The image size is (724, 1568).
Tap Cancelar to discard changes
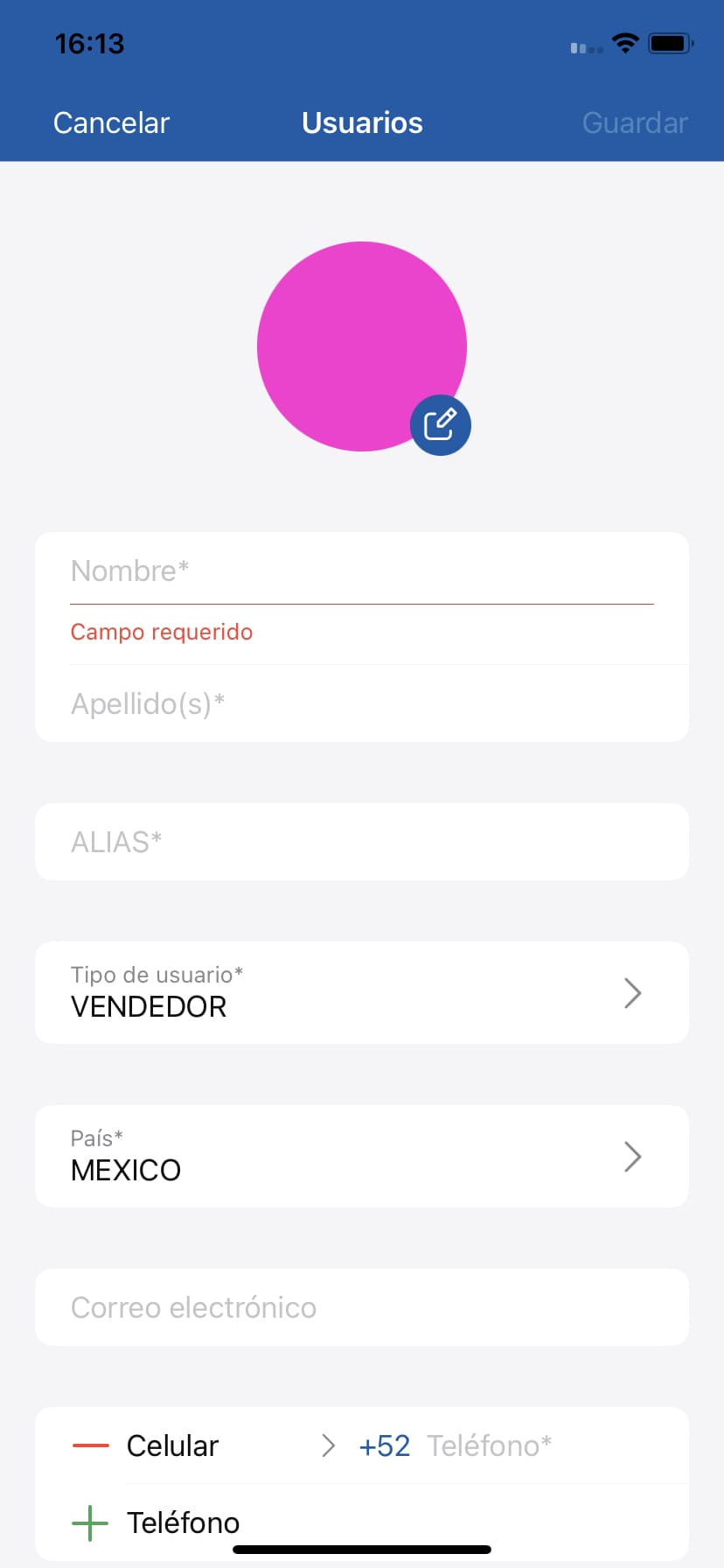(110, 122)
